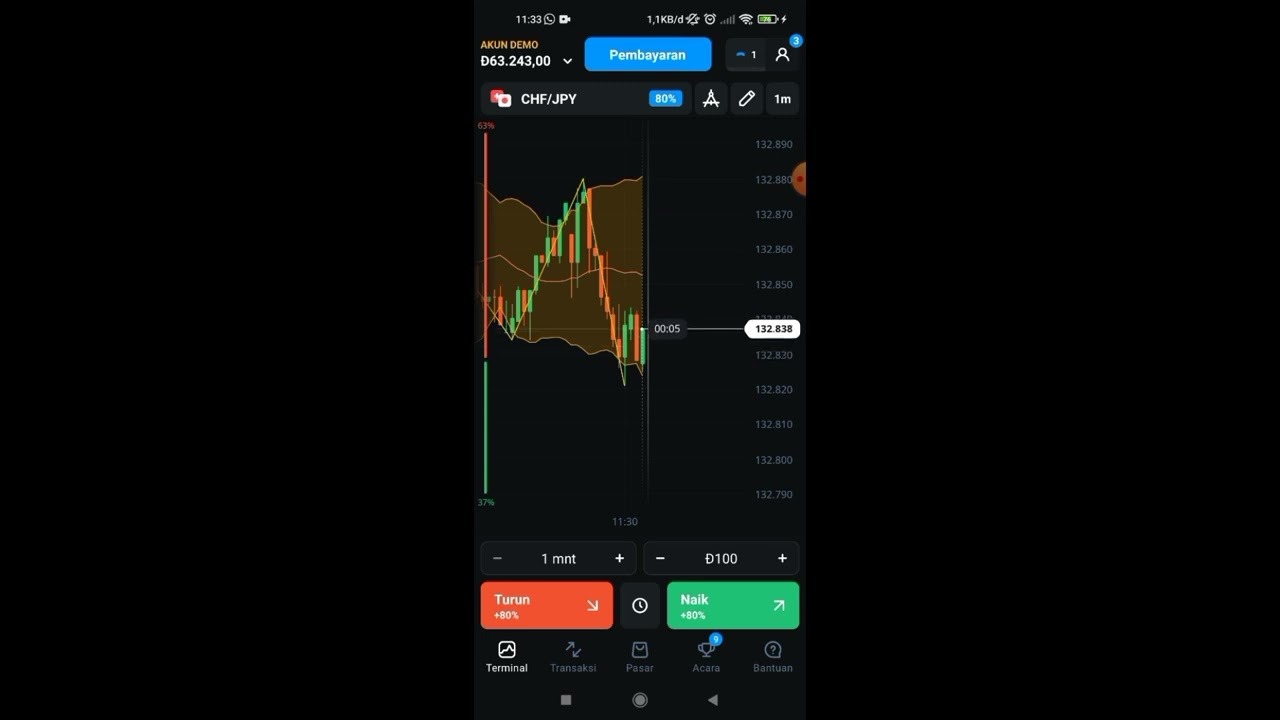1280x720 pixels.
Task: Increase trade duration with plus
Action: [619, 558]
